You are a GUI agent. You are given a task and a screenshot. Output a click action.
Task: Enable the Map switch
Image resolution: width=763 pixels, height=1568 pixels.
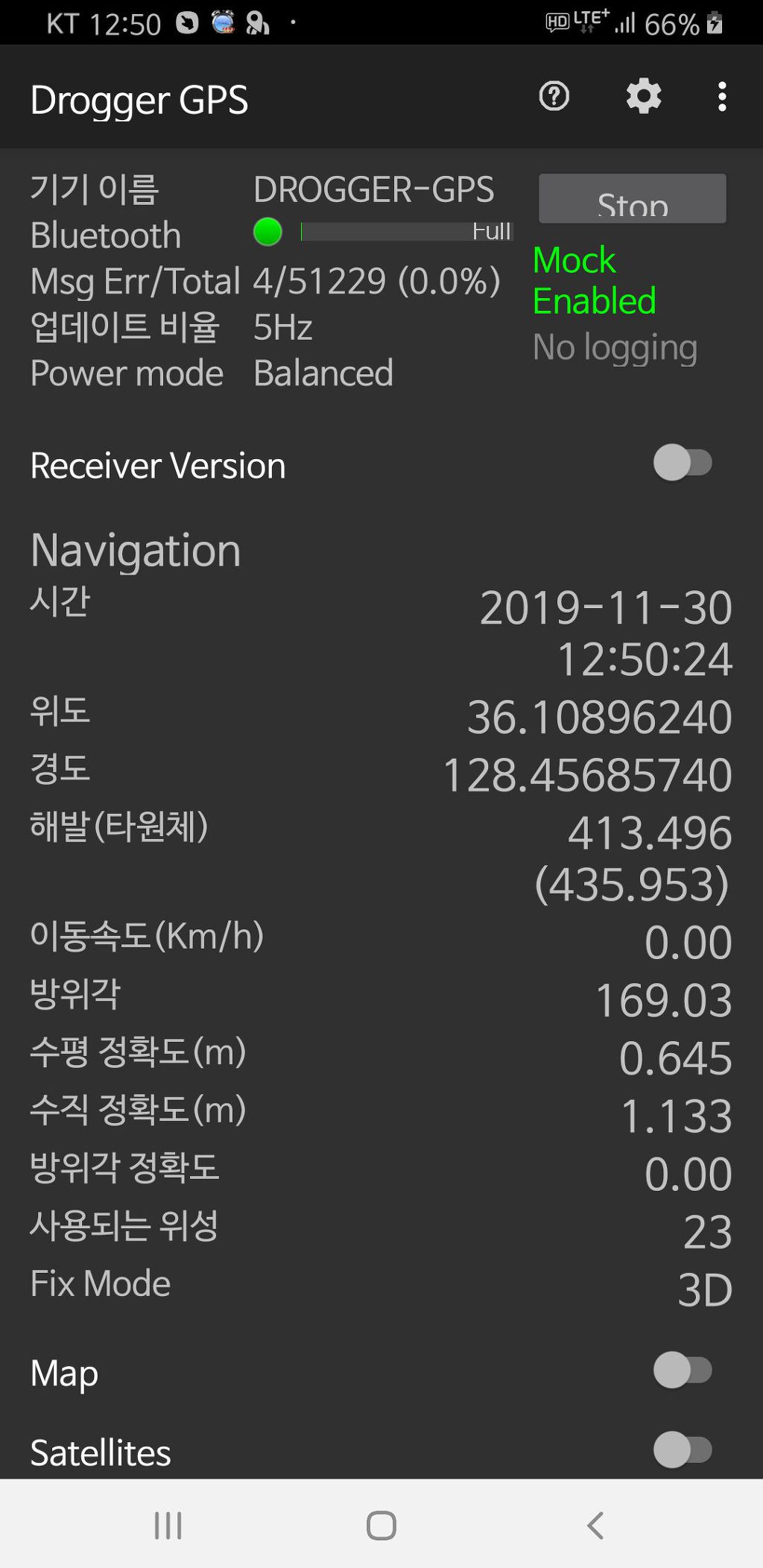683,1370
